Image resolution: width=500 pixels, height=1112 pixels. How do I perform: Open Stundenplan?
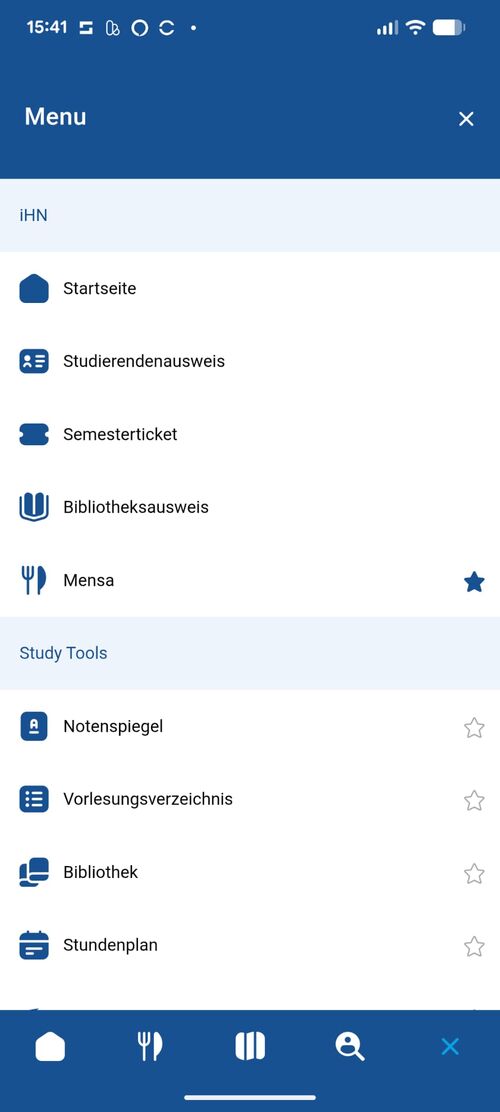(250, 946)
